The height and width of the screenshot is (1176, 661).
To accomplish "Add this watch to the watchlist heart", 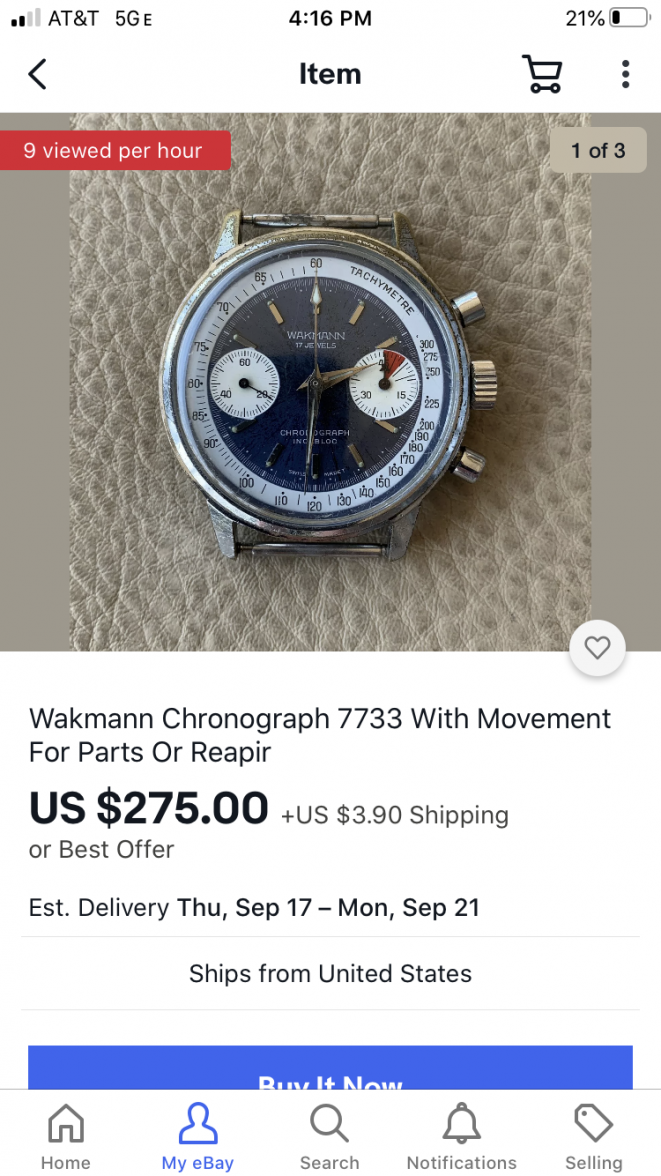I will pos(597,648).
